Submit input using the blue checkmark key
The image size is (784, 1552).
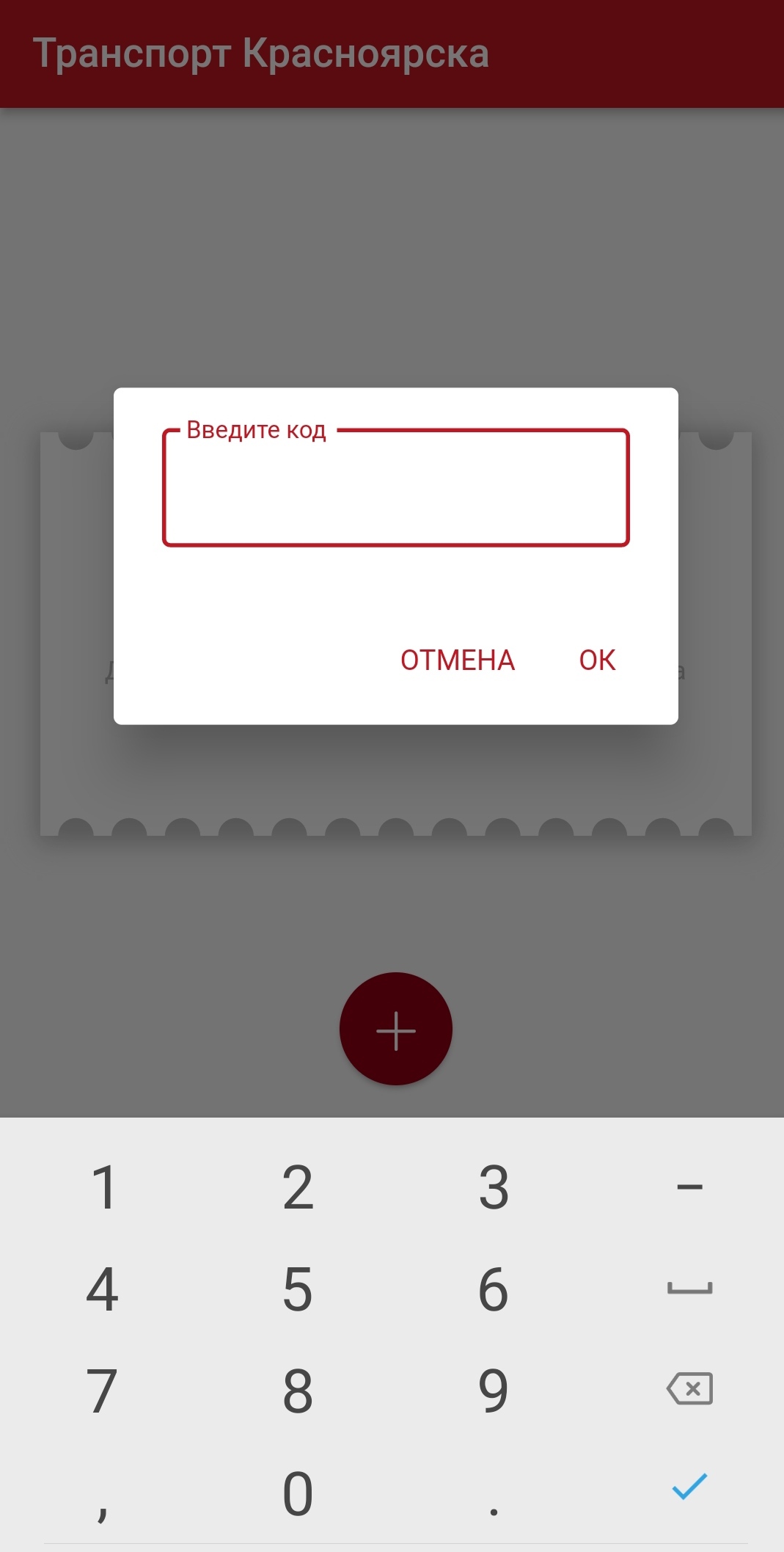tap(689, 1487)
